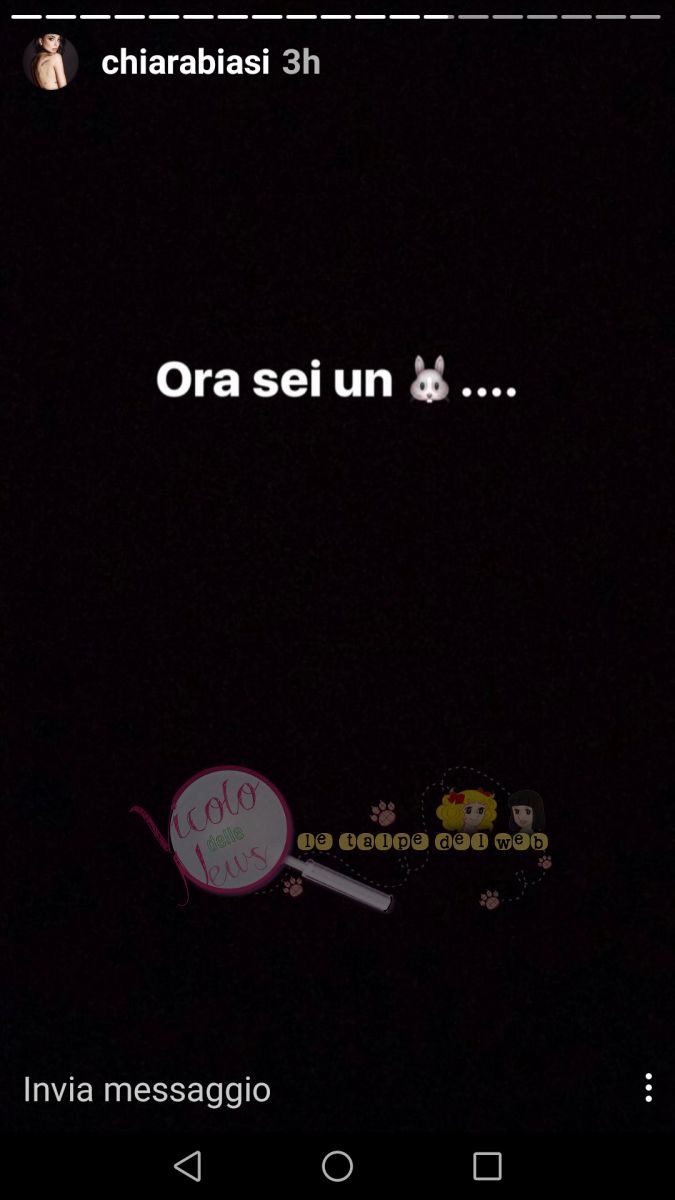Go back with the system back button
This screenshot has height=1200, width=675.
pos(187,1165)
